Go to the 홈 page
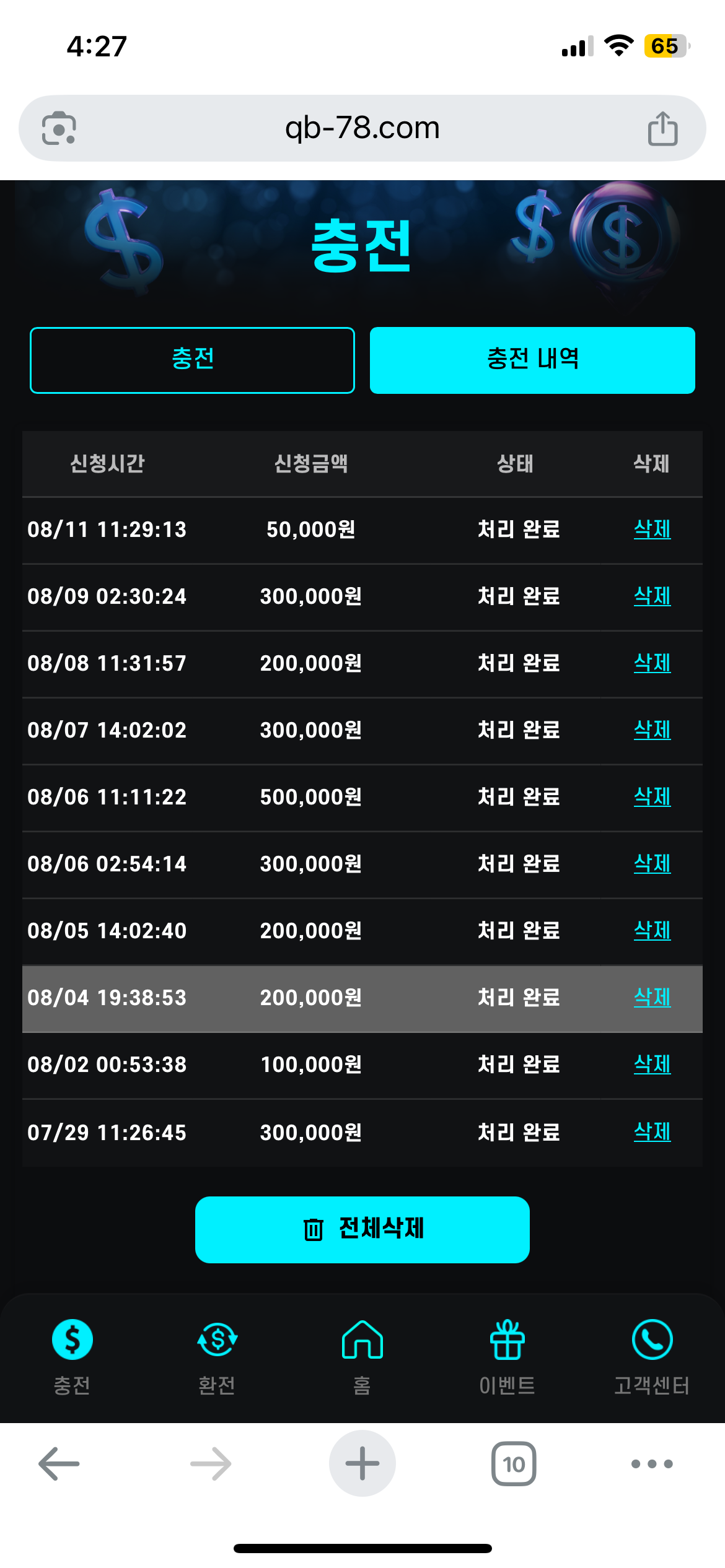 pos(362,1356)
